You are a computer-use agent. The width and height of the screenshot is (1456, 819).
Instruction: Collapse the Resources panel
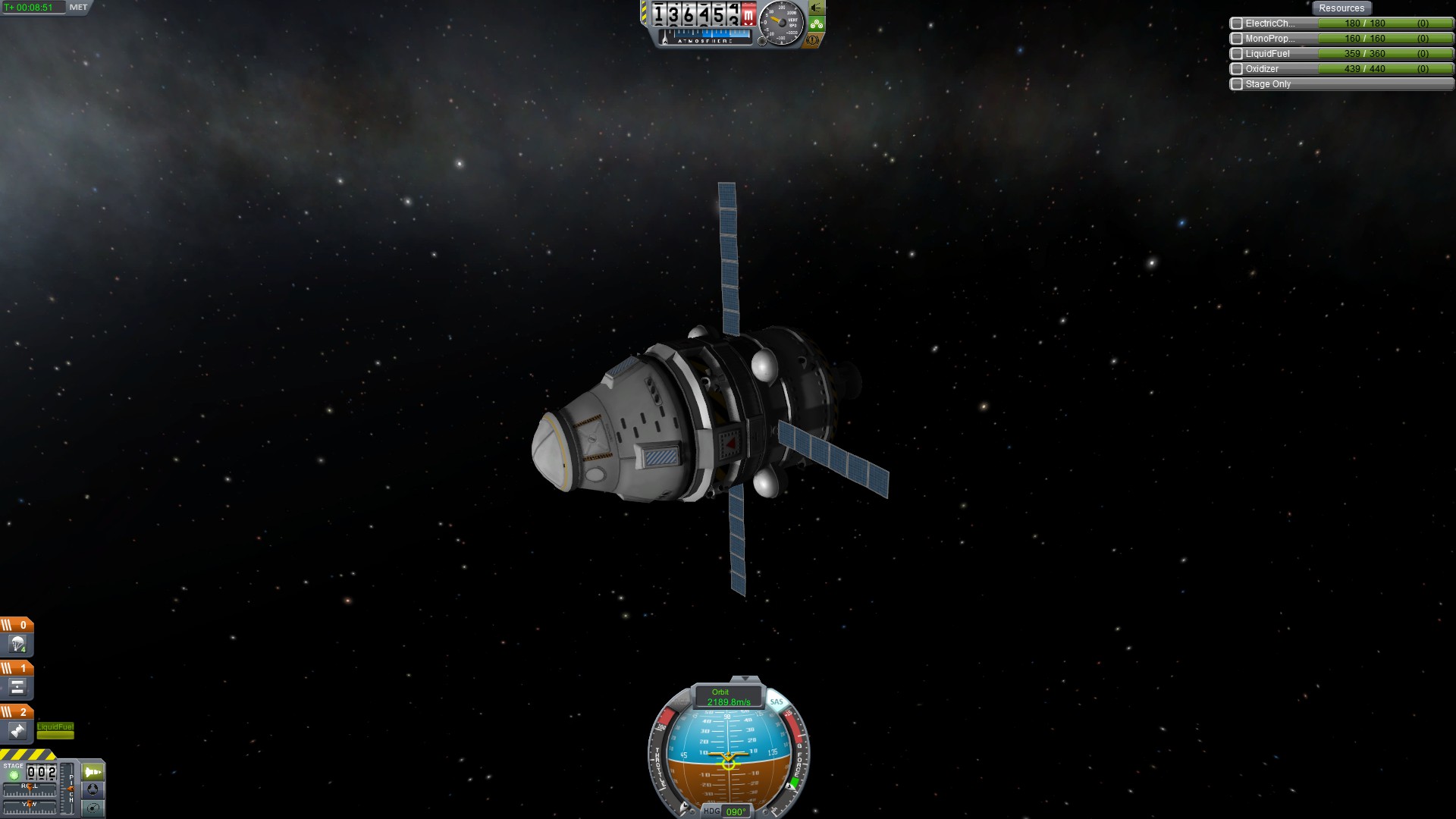pos(1341,8)
